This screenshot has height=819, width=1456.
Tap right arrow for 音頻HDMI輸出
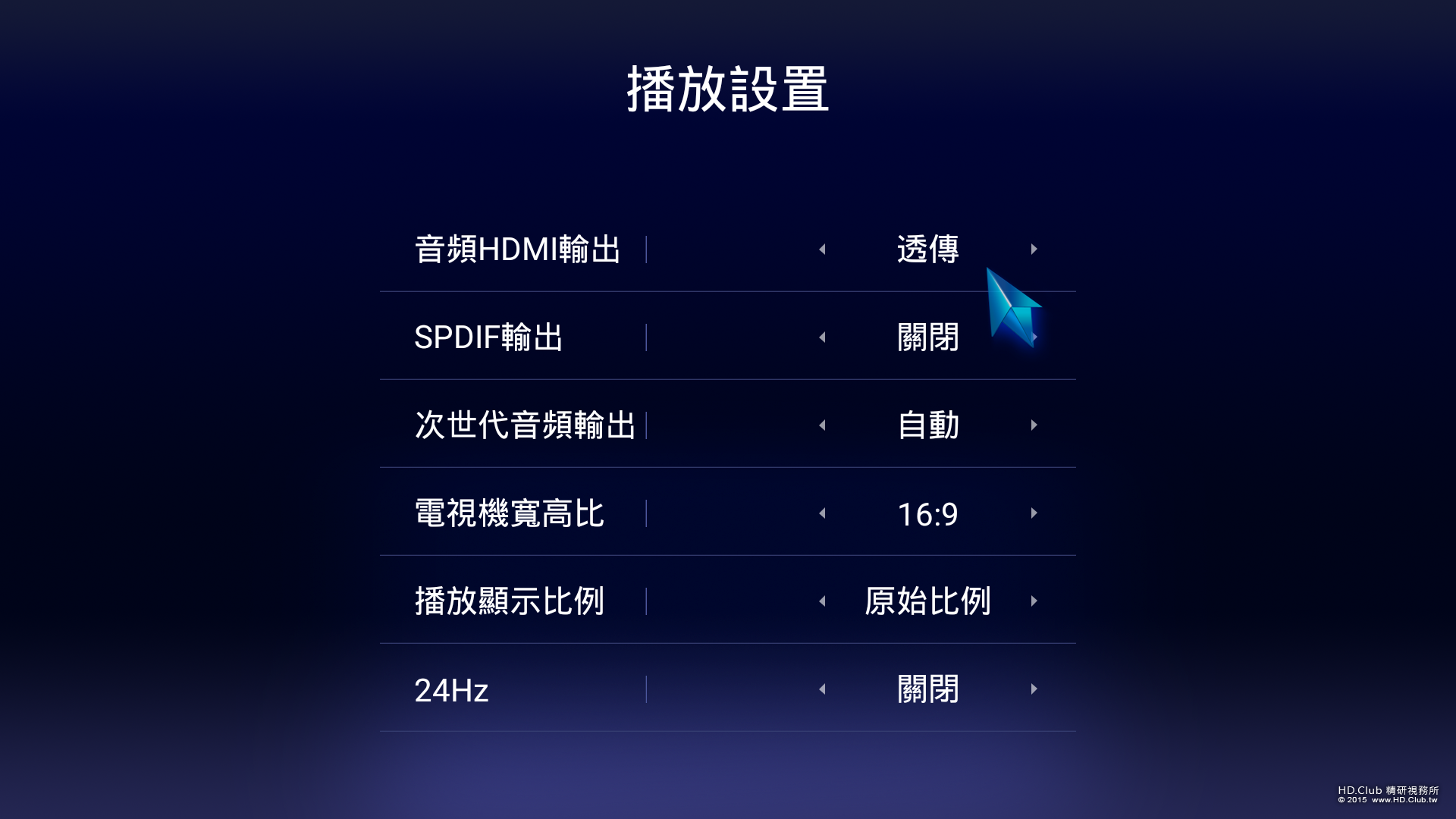point(1034,249)
